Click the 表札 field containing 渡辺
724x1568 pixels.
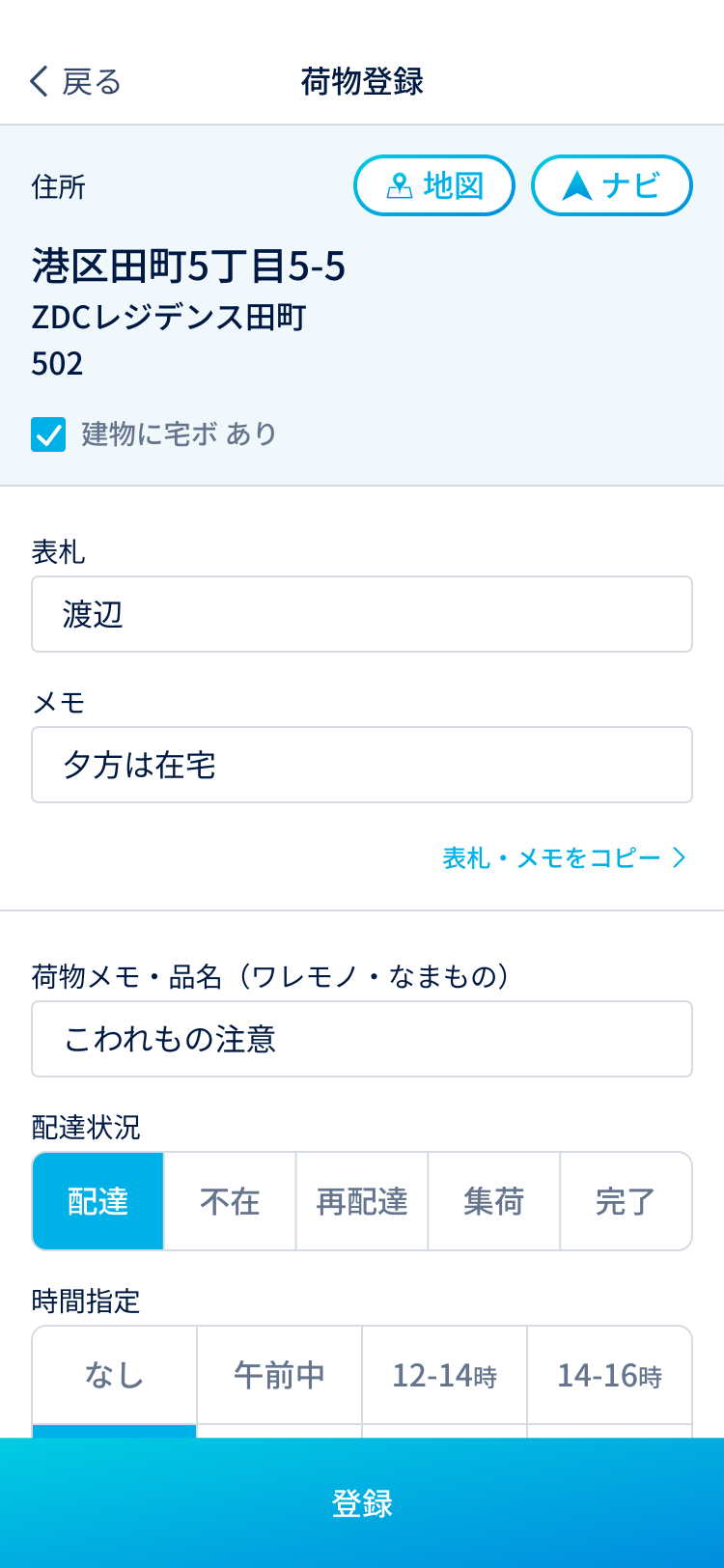tap(362, 613)
